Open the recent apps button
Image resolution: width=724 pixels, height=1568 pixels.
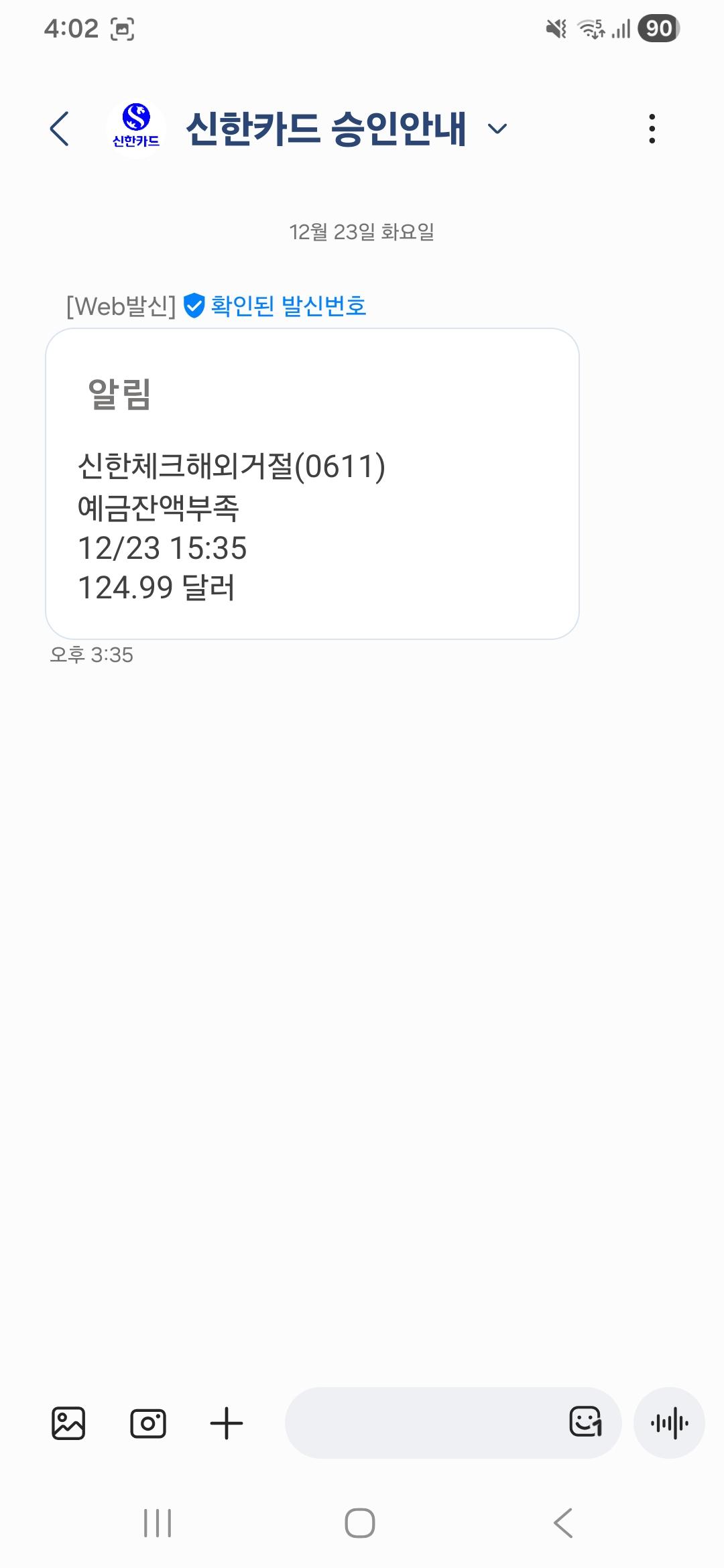(158, 1523)
